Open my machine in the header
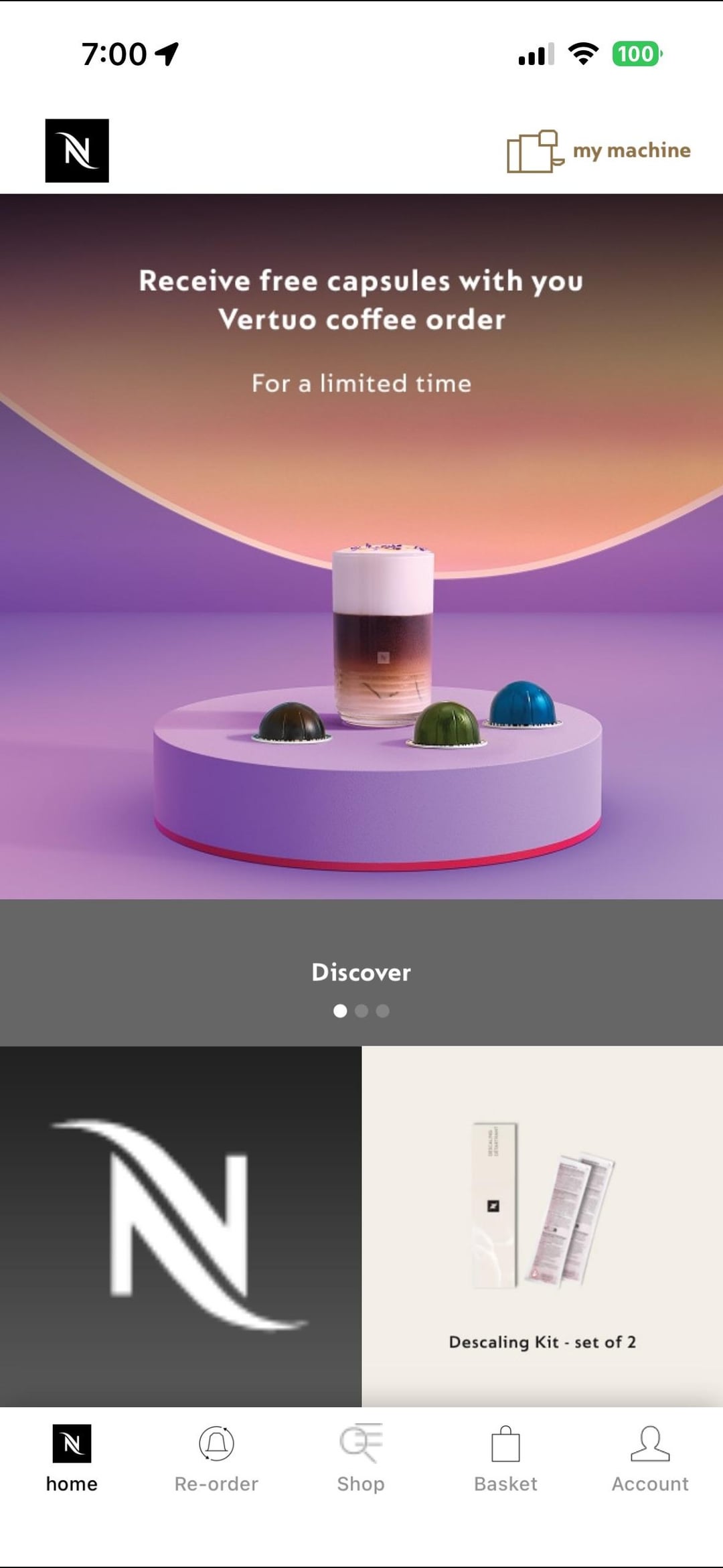Image resolution: width=723 pixels, height=1568 pixels. (x=598, y=151)
